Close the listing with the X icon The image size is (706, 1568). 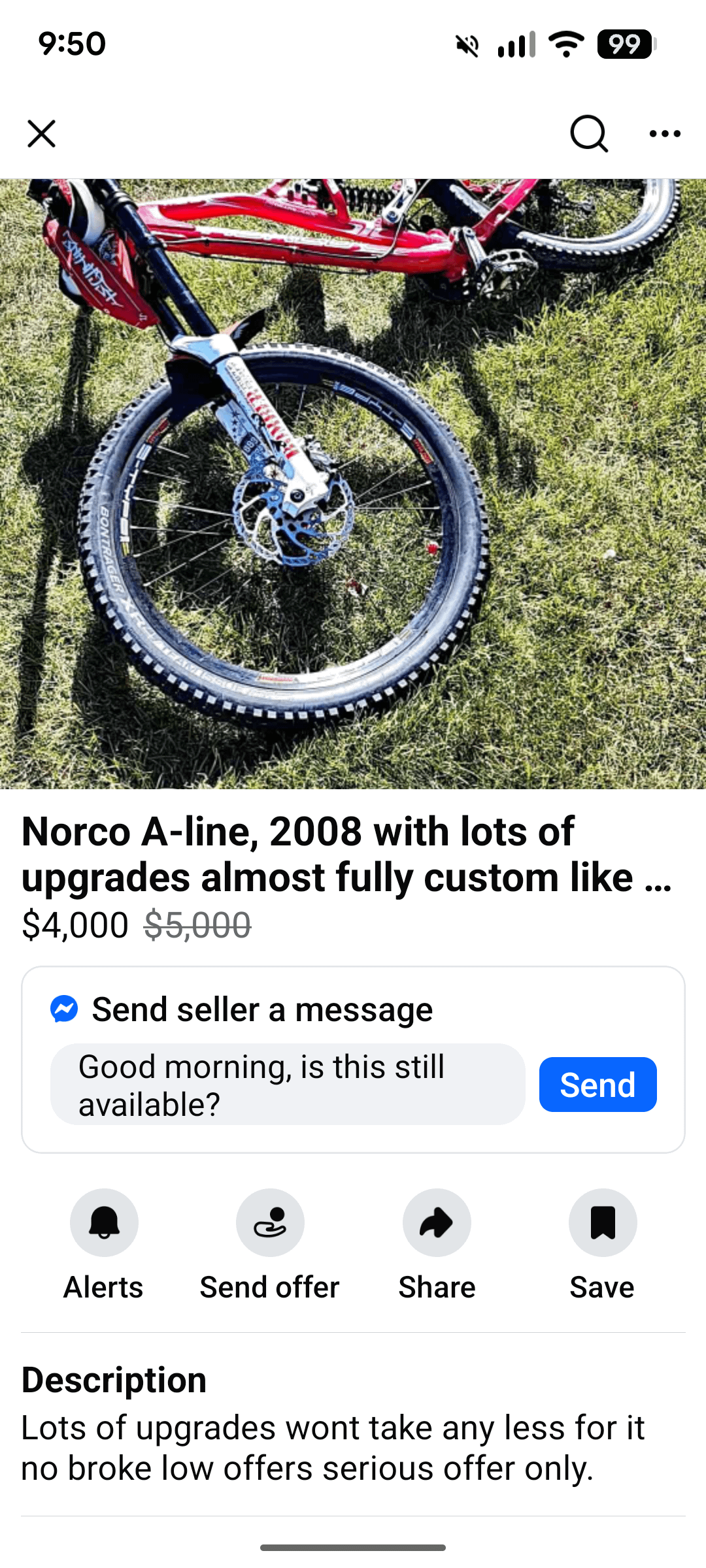pyautogui.click(x=41, y=134)
